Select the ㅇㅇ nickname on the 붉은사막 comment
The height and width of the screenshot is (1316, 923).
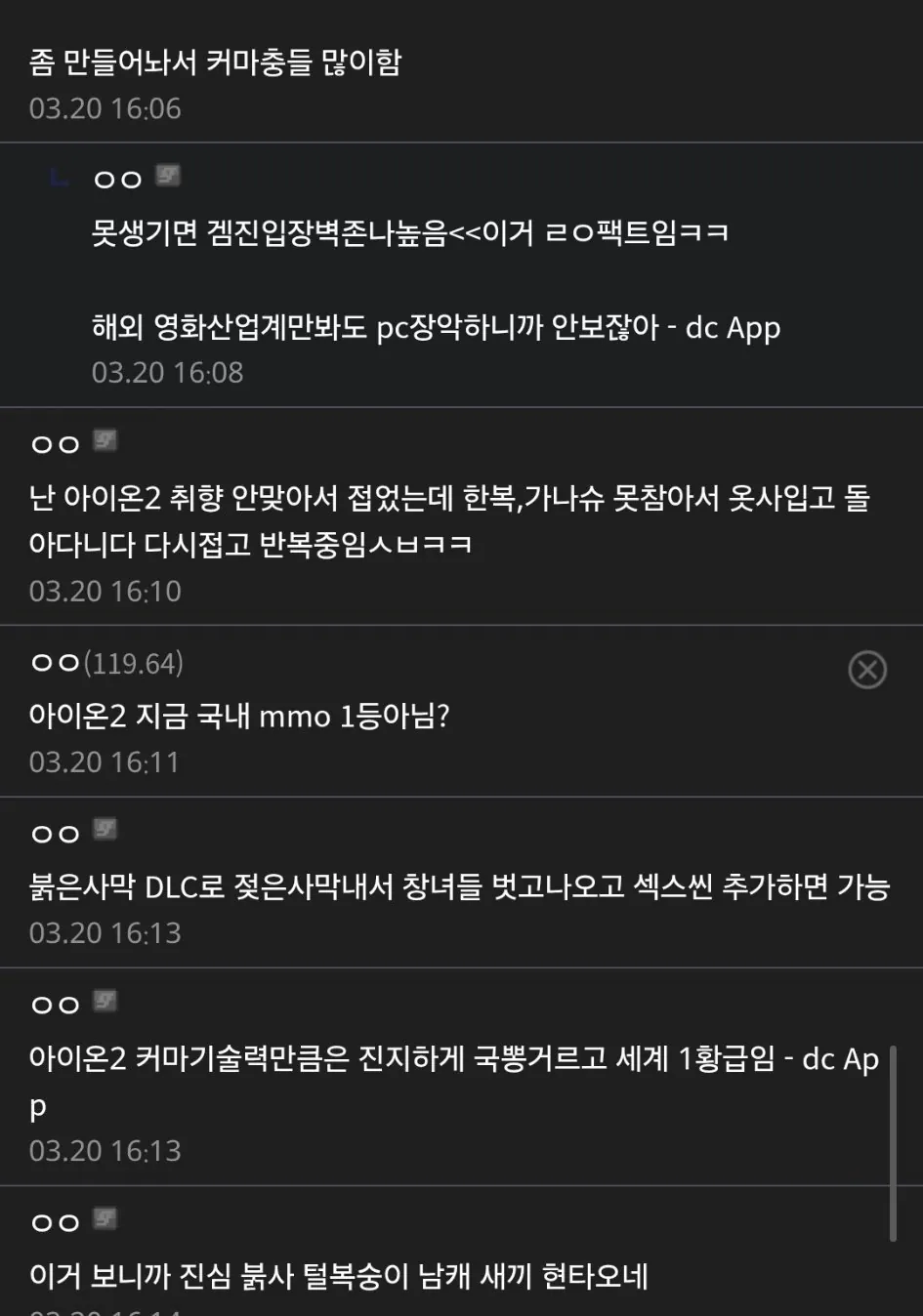[53, 832]
